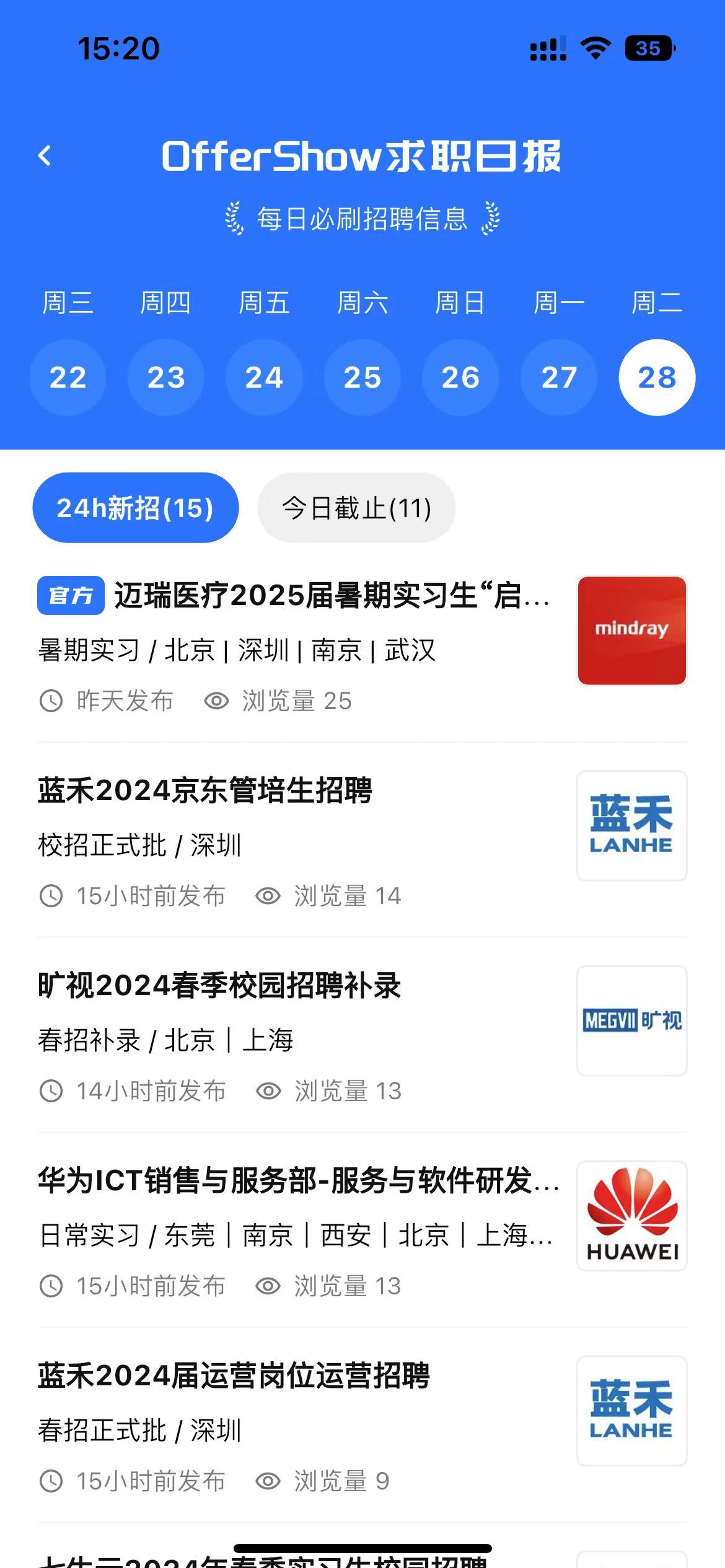Switch to 今日截止(11) tab
This screenshot has width=725, height=1568.
pos(356,508)
